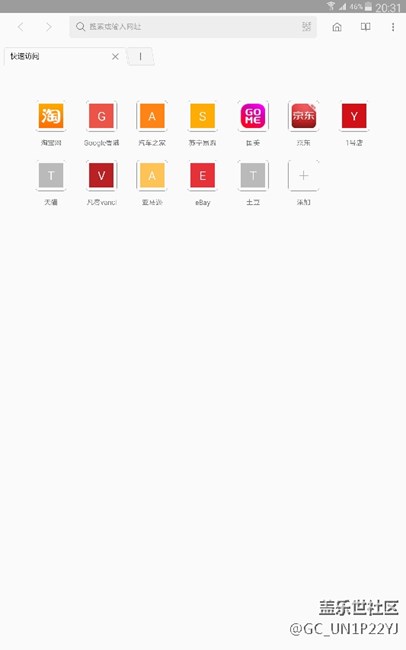This screenshot has height=650, width=406.
Task: Open the red Y shortcut tile
Action: click(x=354, y=116)
